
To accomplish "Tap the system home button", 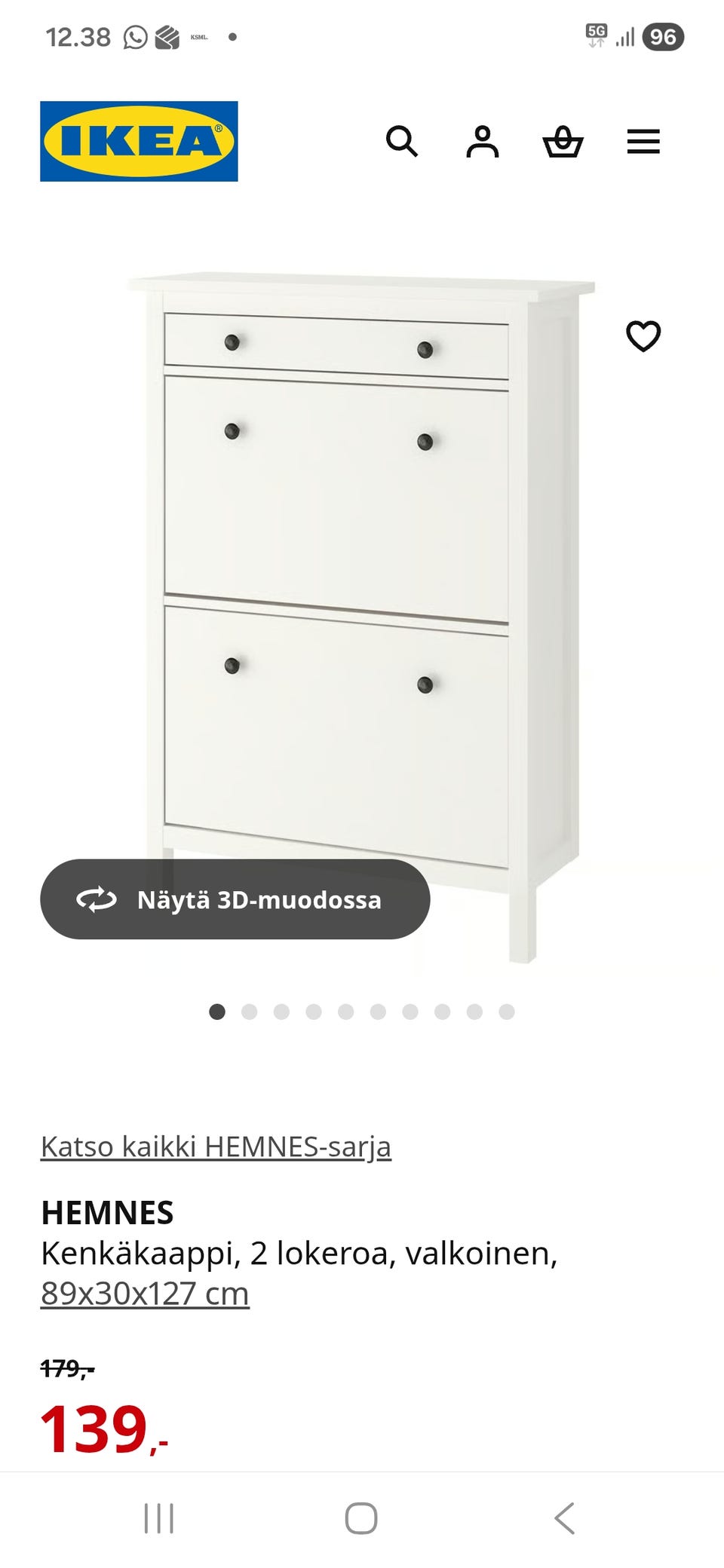I will click(x=361, y=1518).
